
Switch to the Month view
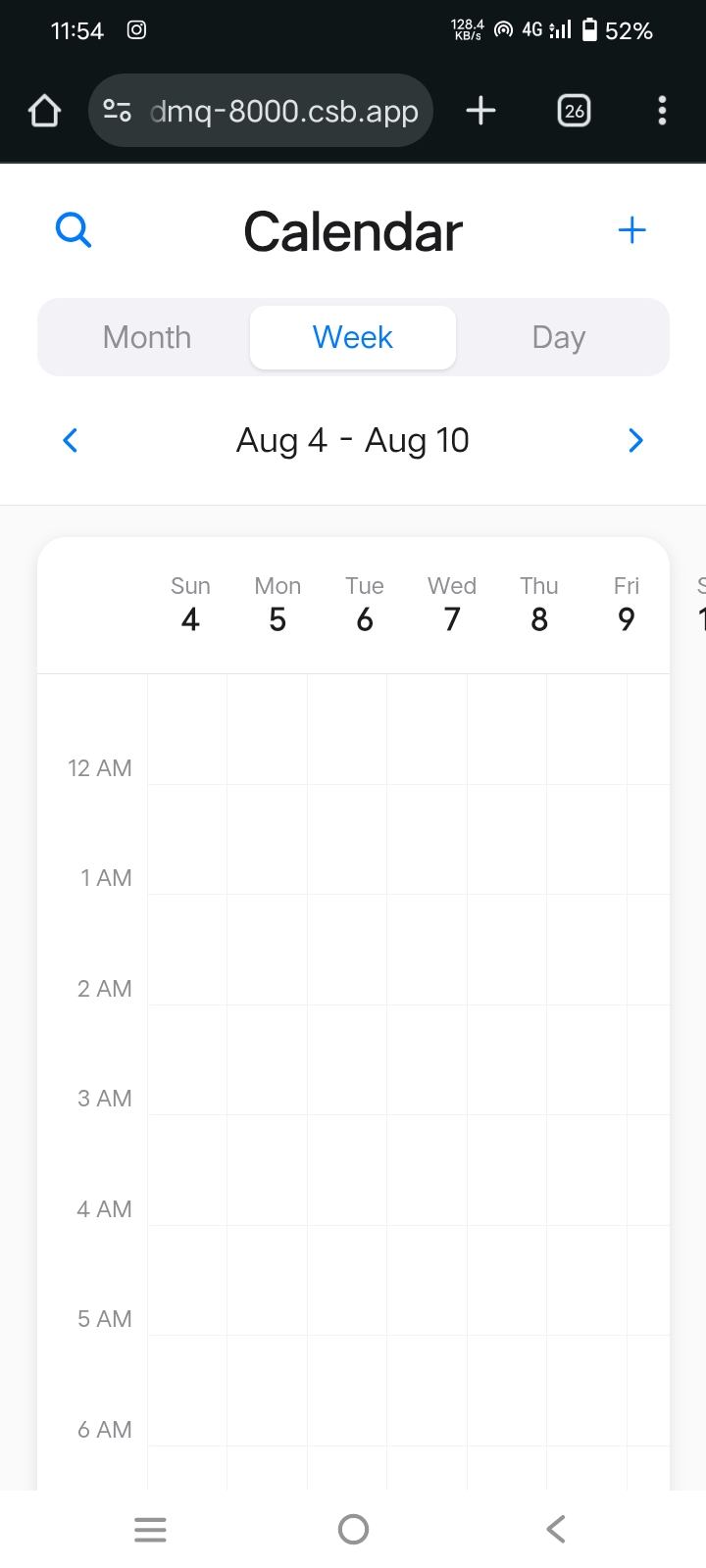point(147,337)
